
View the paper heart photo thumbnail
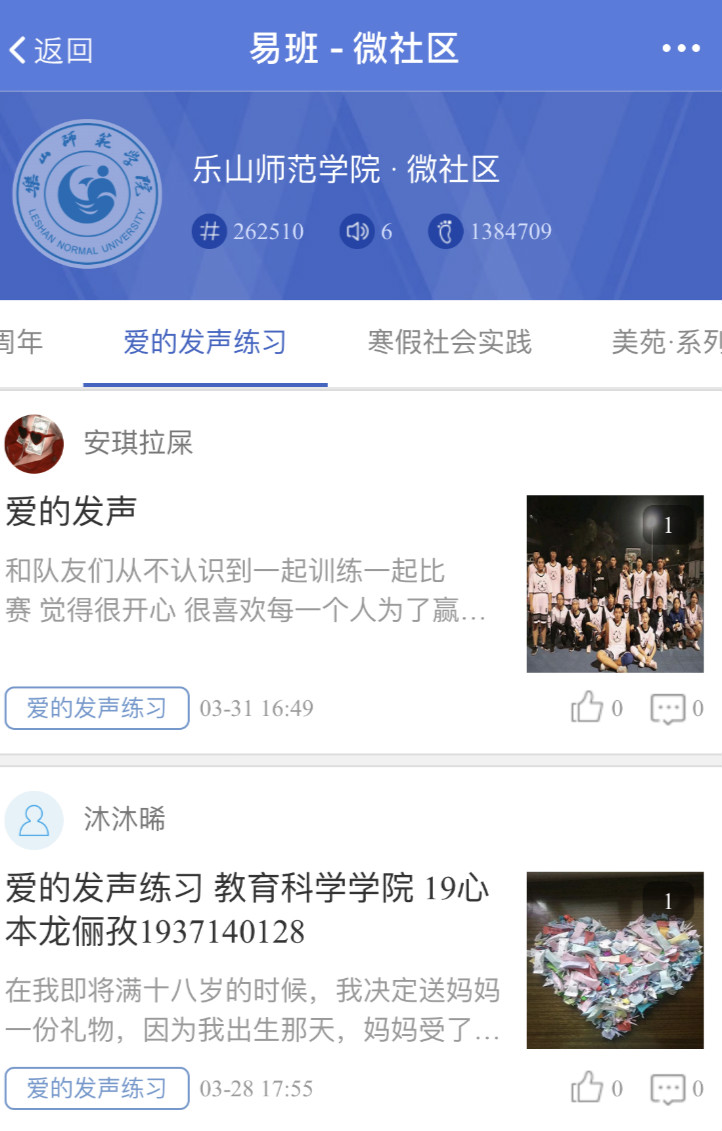pos(614,960)
